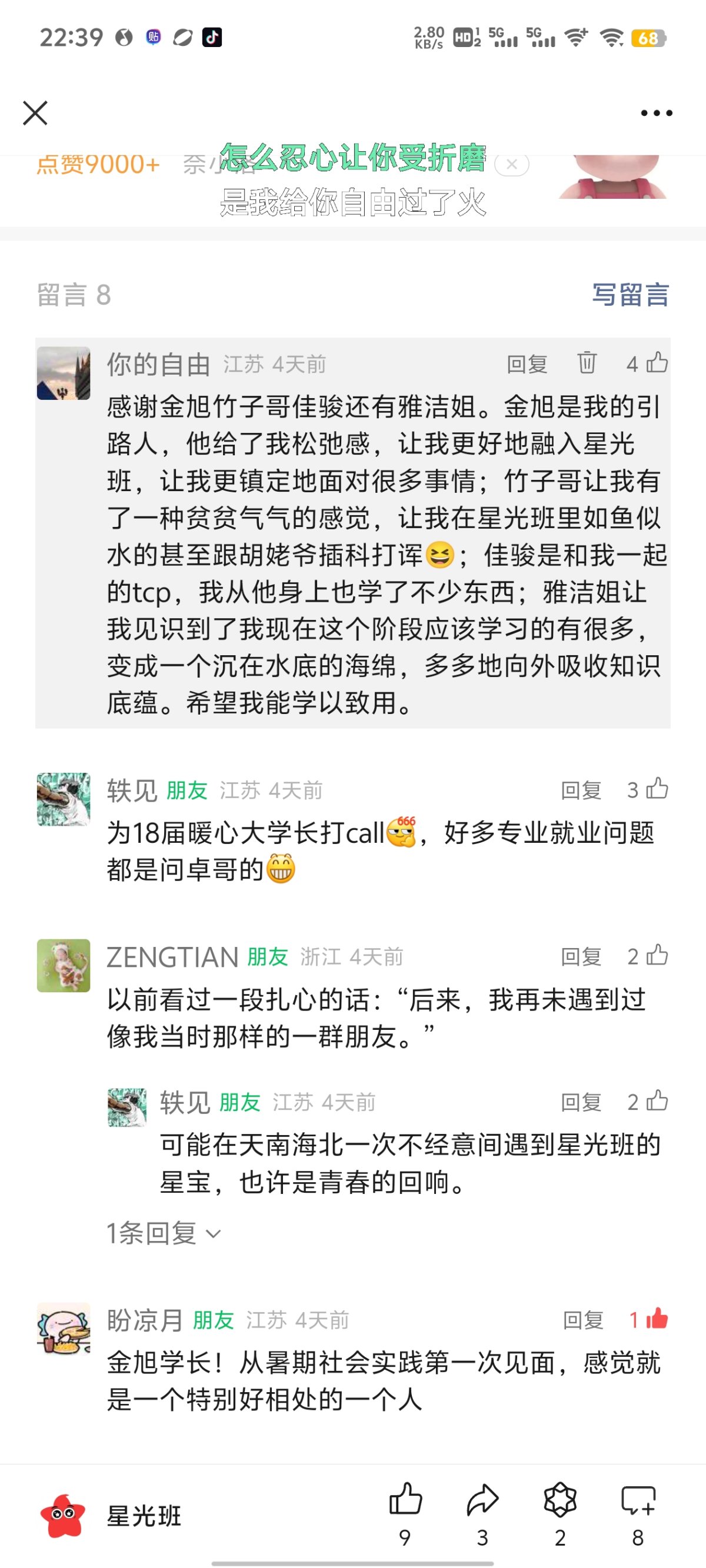The height and width of the screenshot is (1568, 706).
Task: Unlike 盼凉月's comment
Action: [656, 1319]
